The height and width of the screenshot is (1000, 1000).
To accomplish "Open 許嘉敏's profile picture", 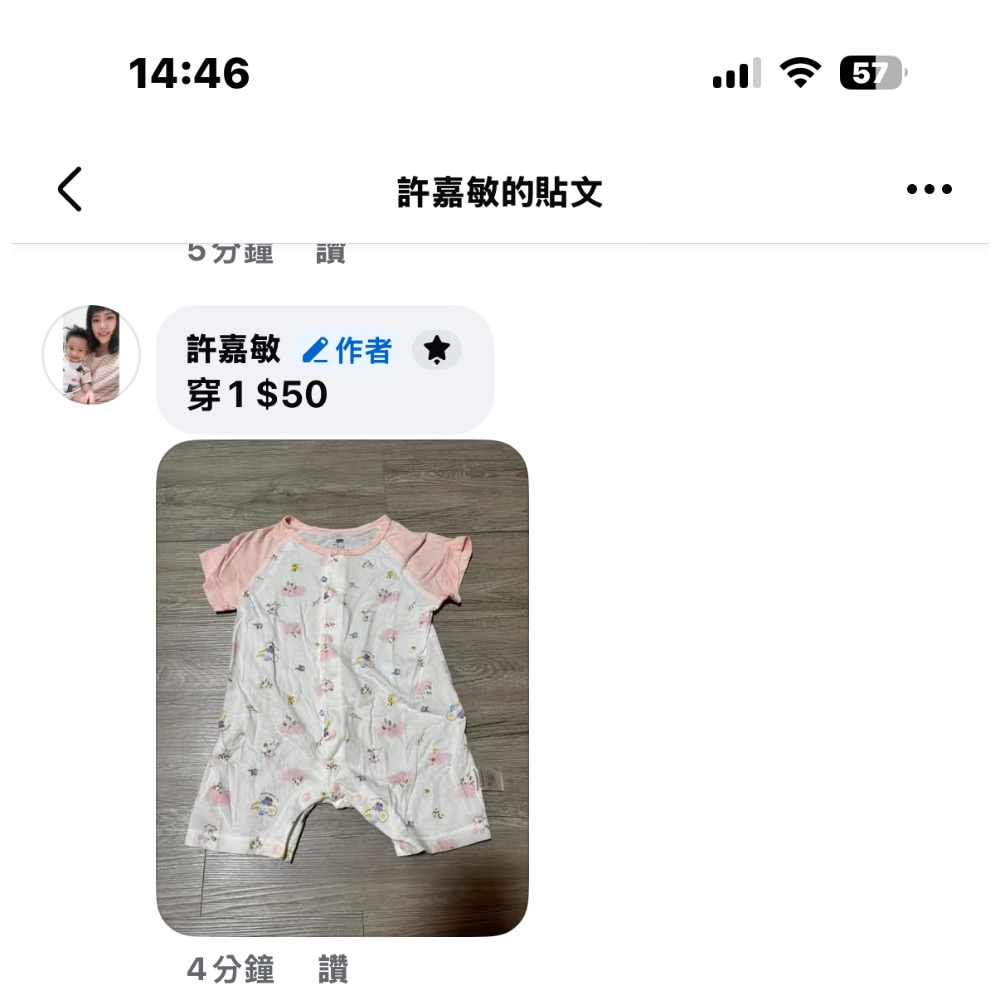I will pos(91,355).
